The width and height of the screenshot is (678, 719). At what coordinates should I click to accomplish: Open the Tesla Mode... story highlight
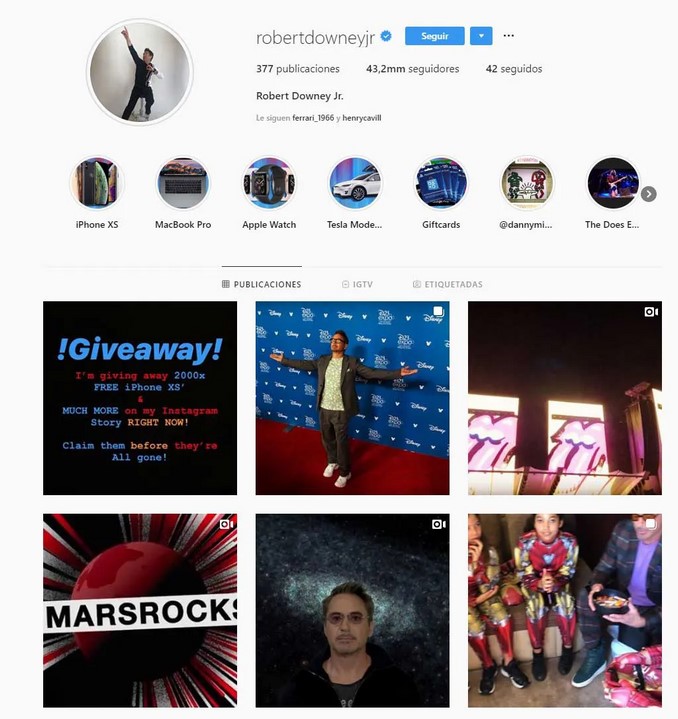pyautogui.click(x=355, y=184)
